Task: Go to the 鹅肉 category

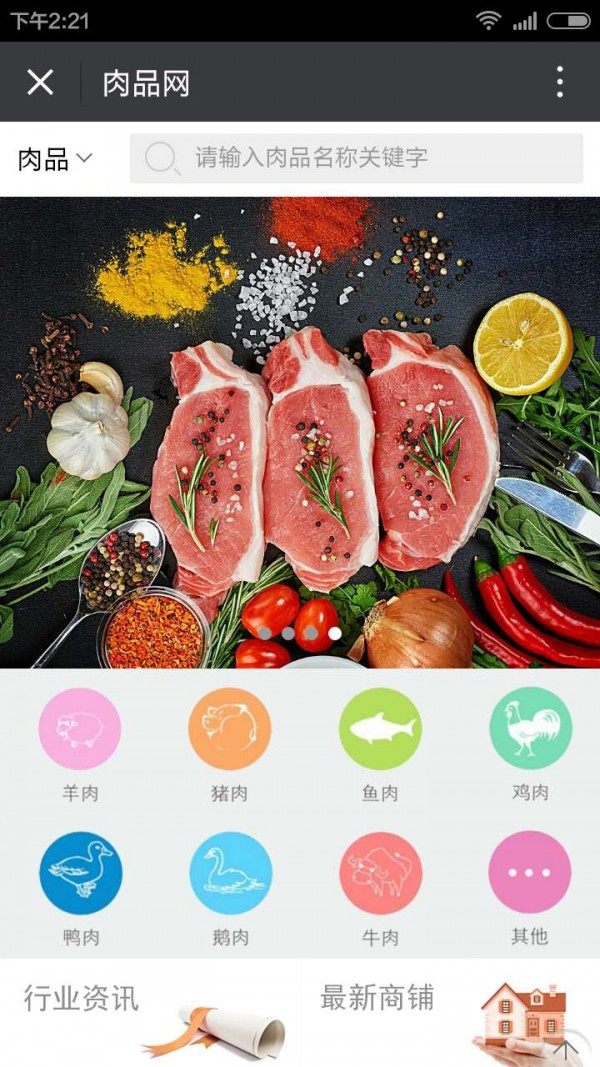Action: (x=230, y=874)
